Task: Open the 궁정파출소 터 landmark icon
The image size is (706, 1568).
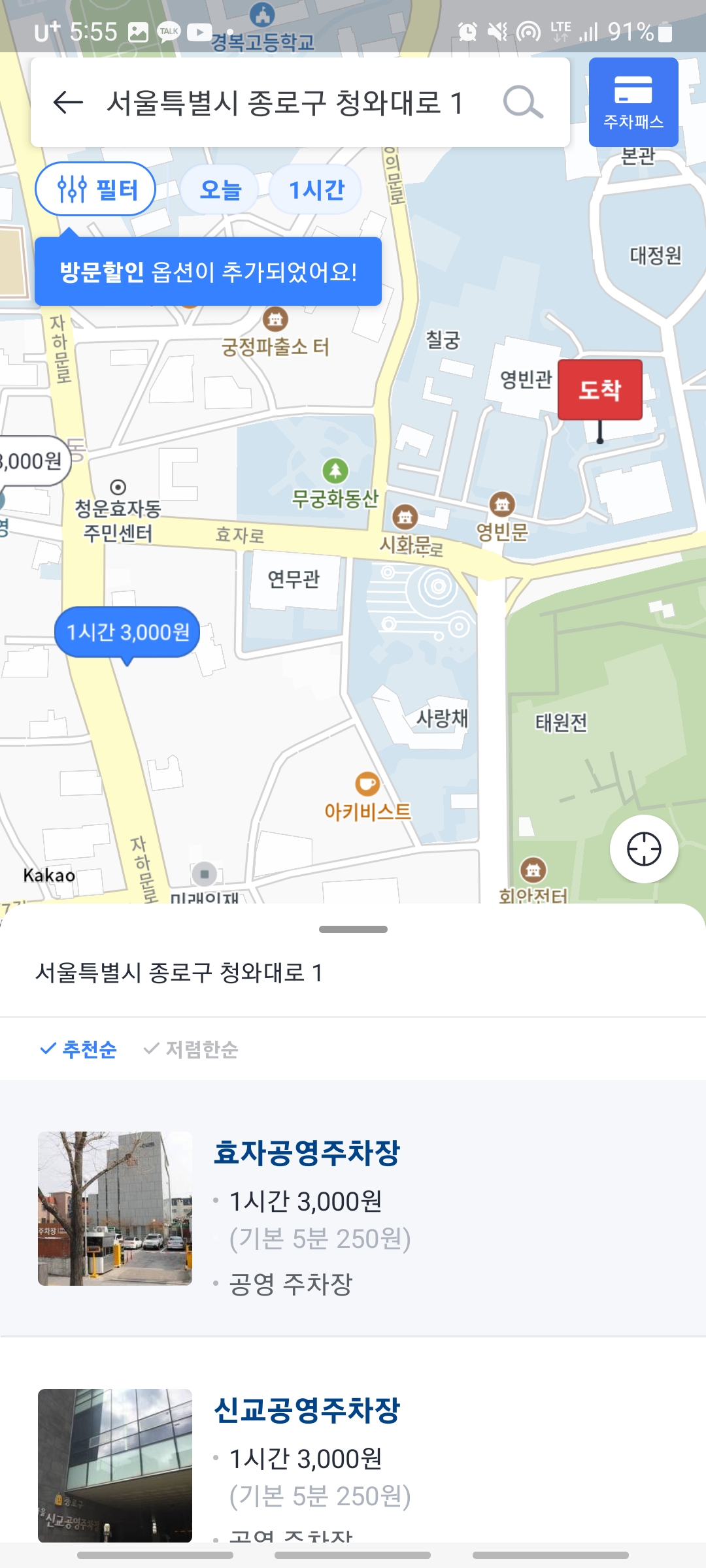Action: point(277,319)
